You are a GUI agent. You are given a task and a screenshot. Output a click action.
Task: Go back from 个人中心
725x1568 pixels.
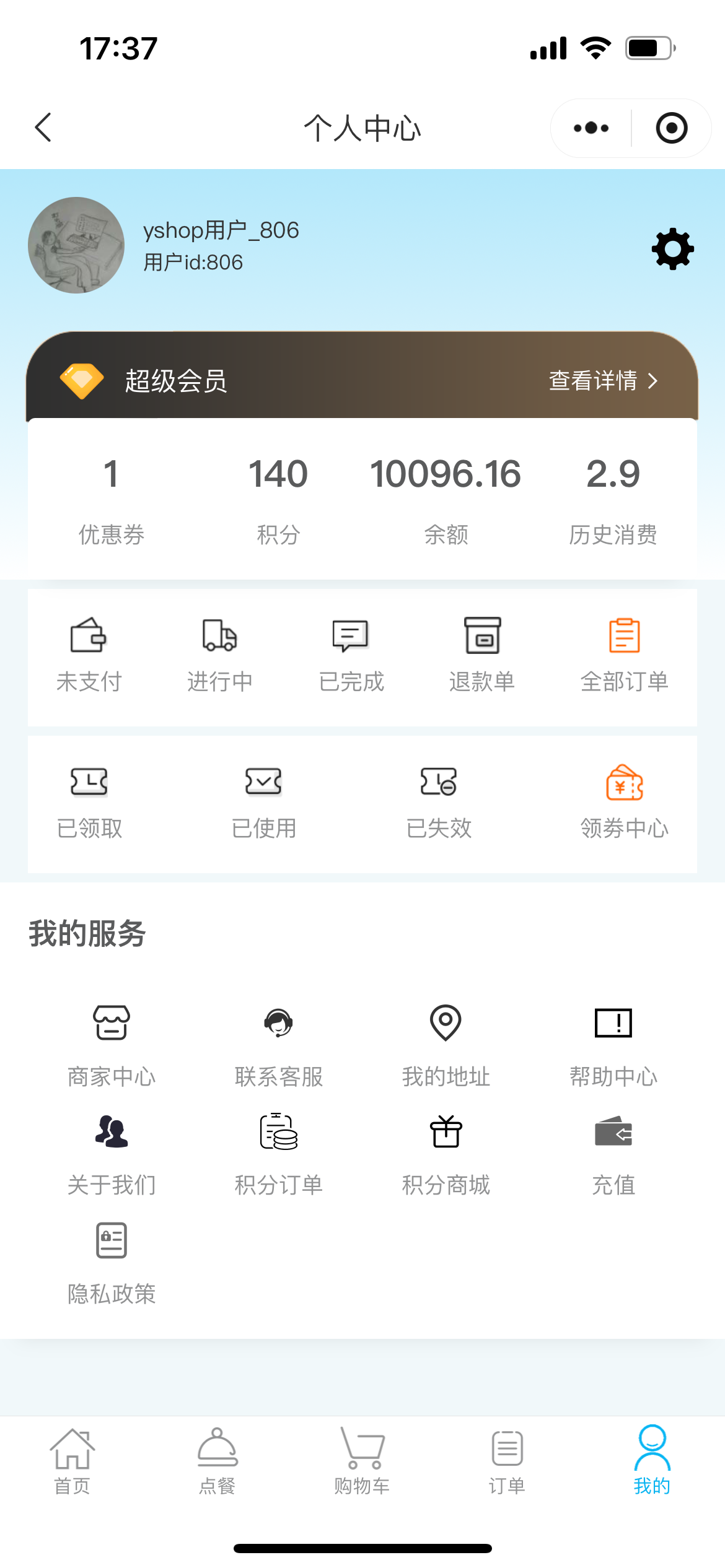pyautogui.click(x=43, y=128)
